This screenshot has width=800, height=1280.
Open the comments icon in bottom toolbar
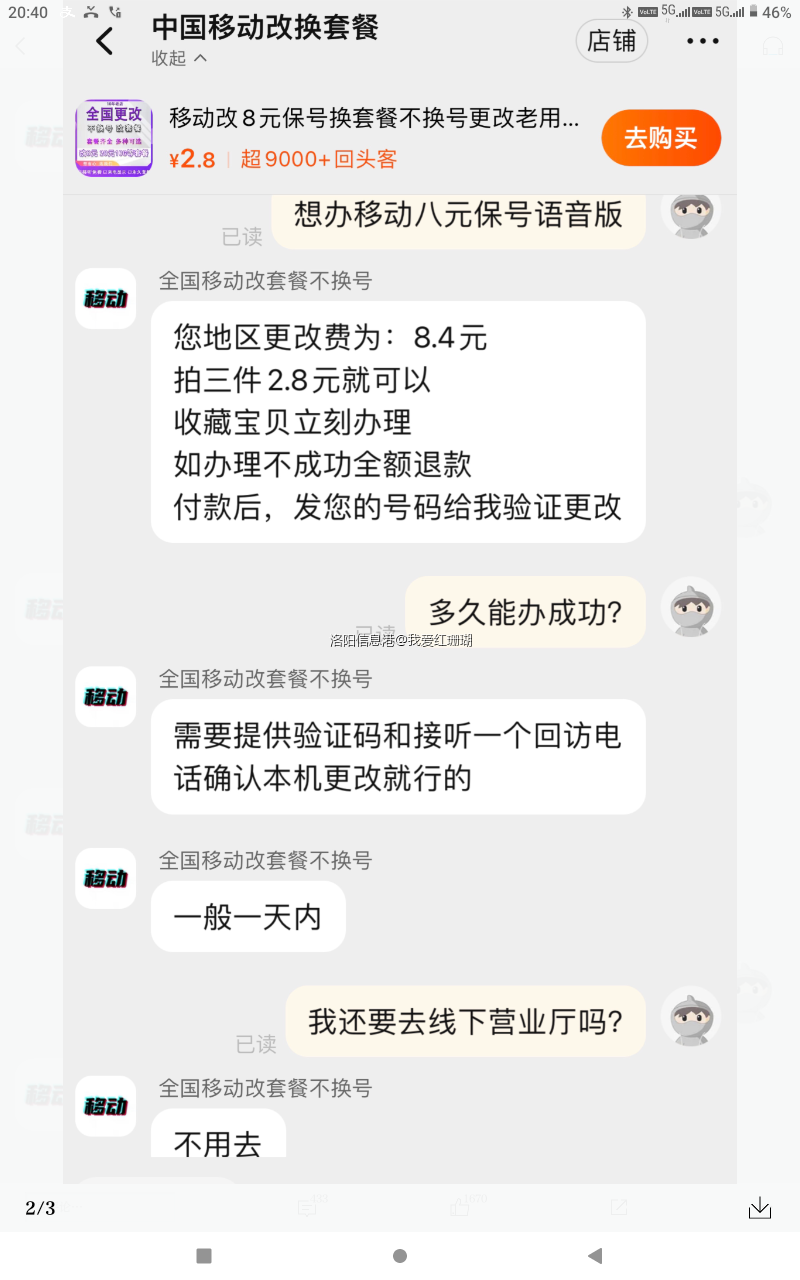pos(307,1208)
